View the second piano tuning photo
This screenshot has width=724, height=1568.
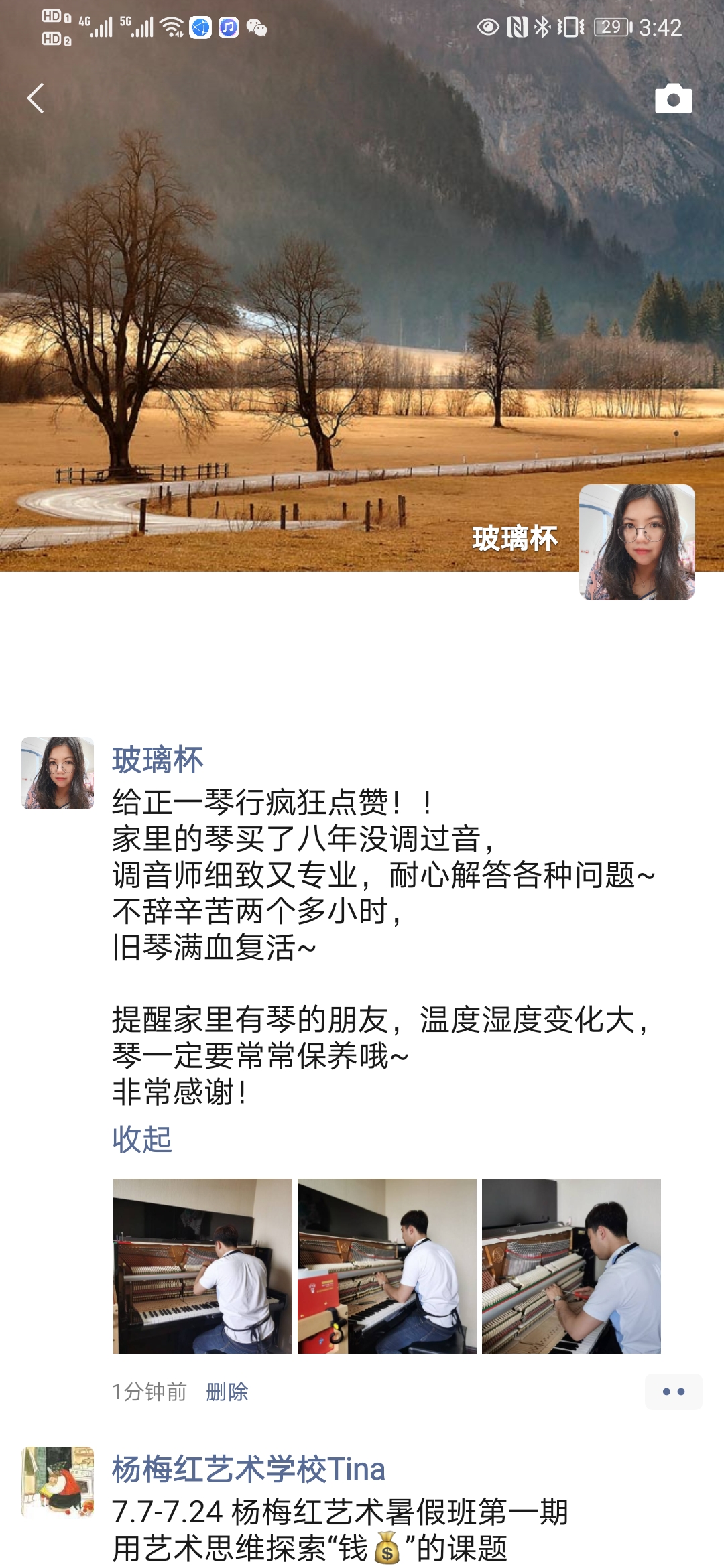tap(387, 1266)
